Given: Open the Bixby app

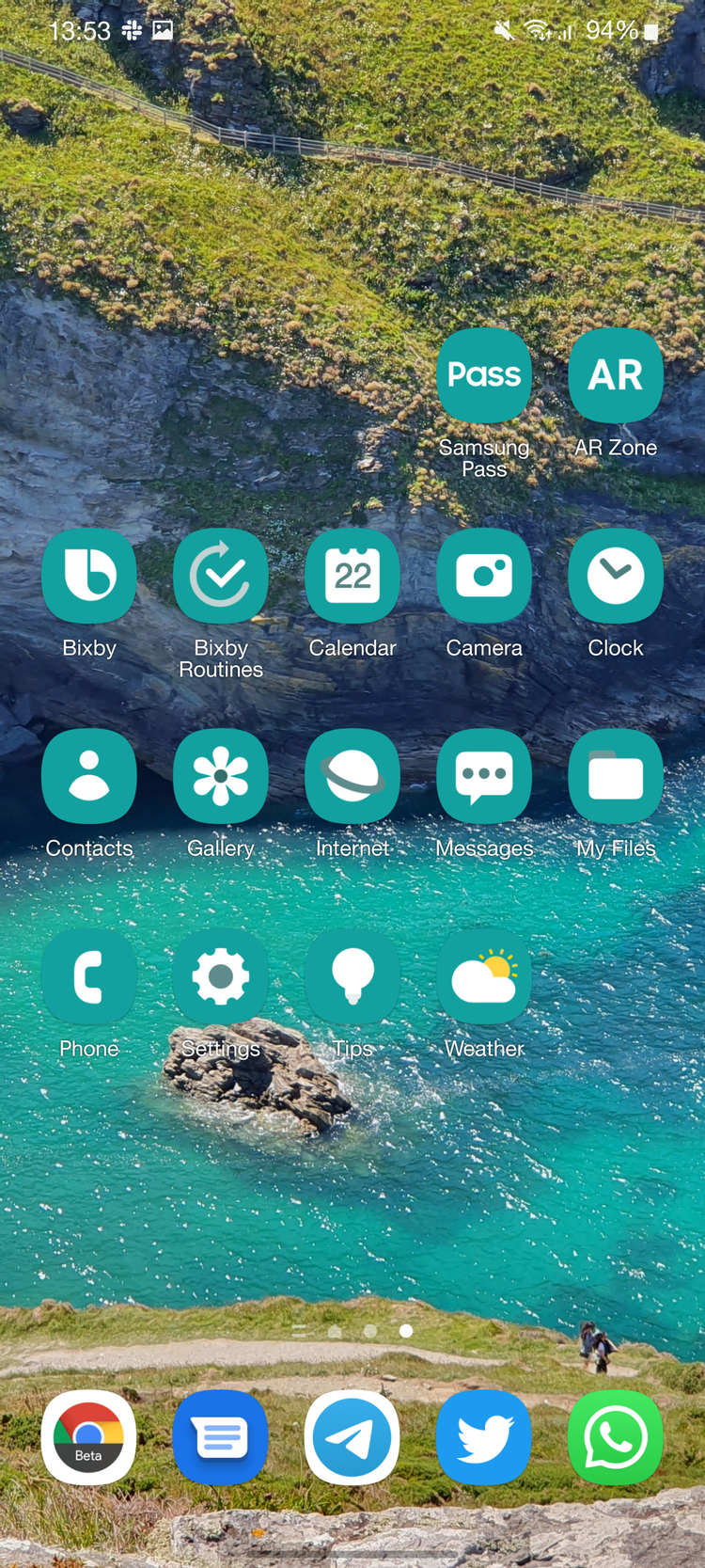Looking at the screenshot, I should 89,576.
